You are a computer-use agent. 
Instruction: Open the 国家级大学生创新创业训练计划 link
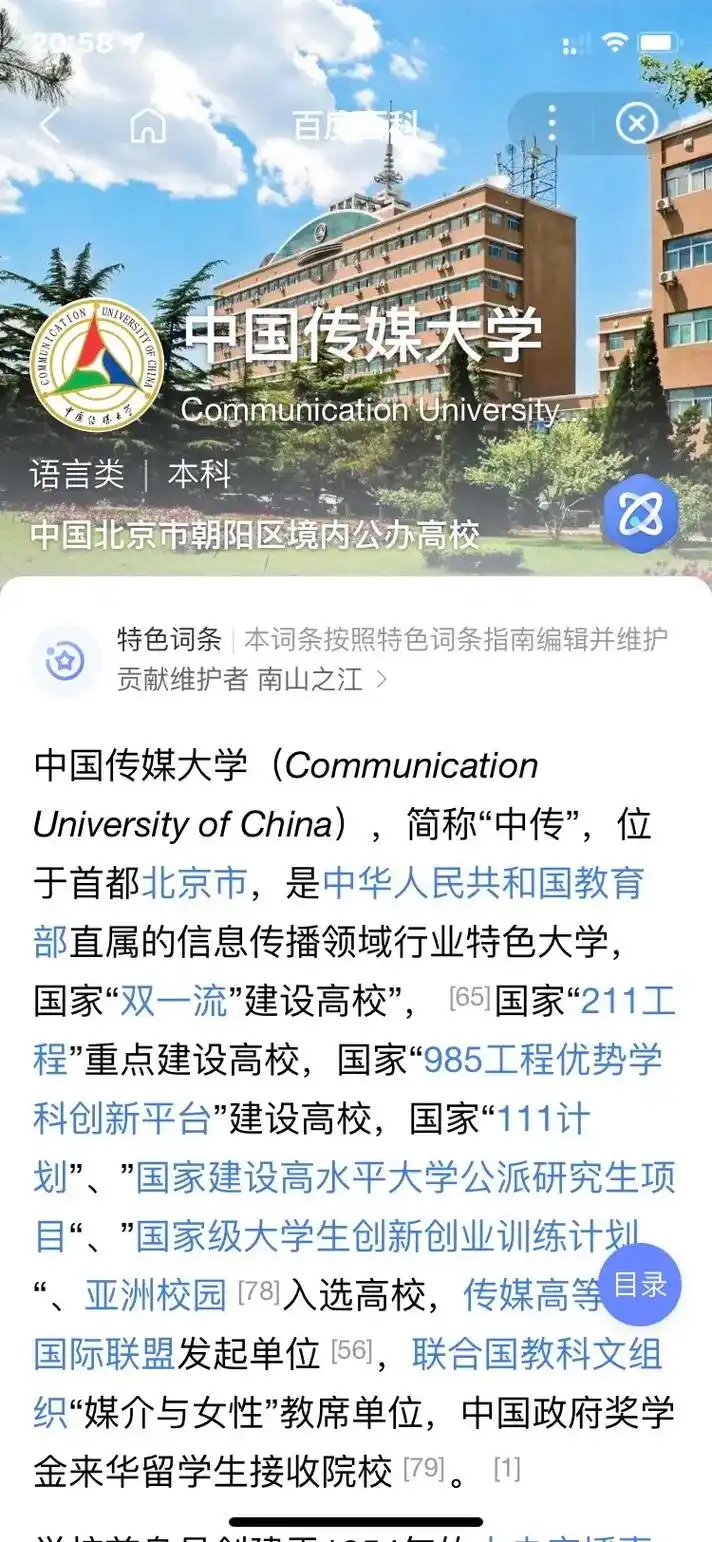(x=386, y=1238)
